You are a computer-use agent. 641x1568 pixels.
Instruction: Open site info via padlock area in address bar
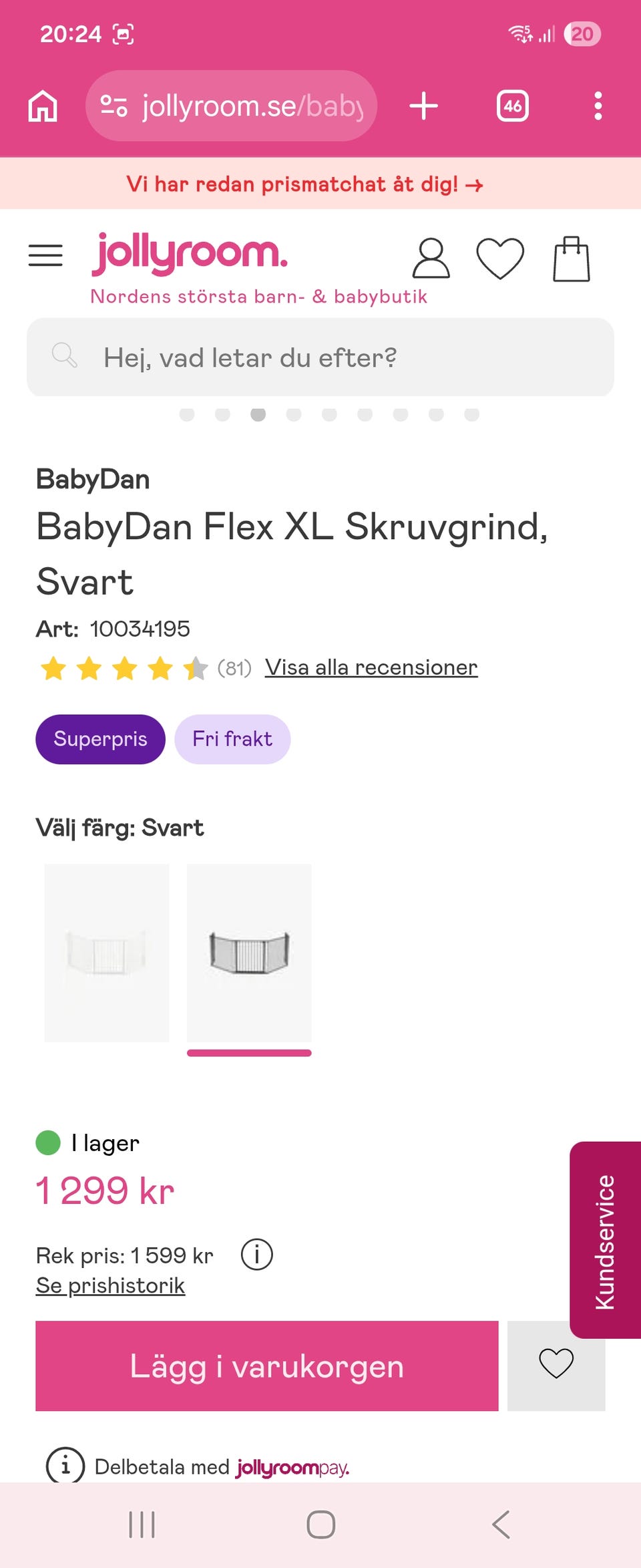tap(114, 106)
